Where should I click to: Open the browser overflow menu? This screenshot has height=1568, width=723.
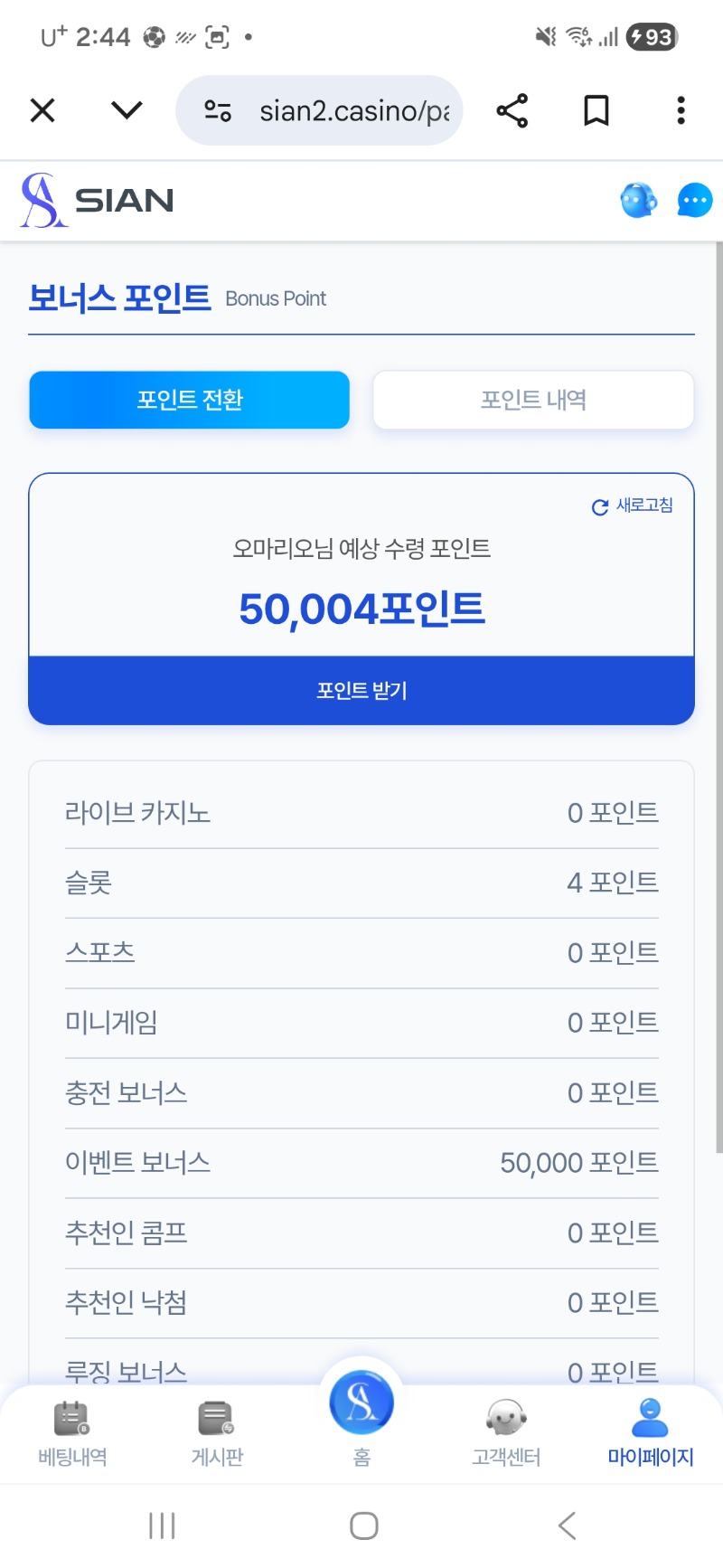681,110
